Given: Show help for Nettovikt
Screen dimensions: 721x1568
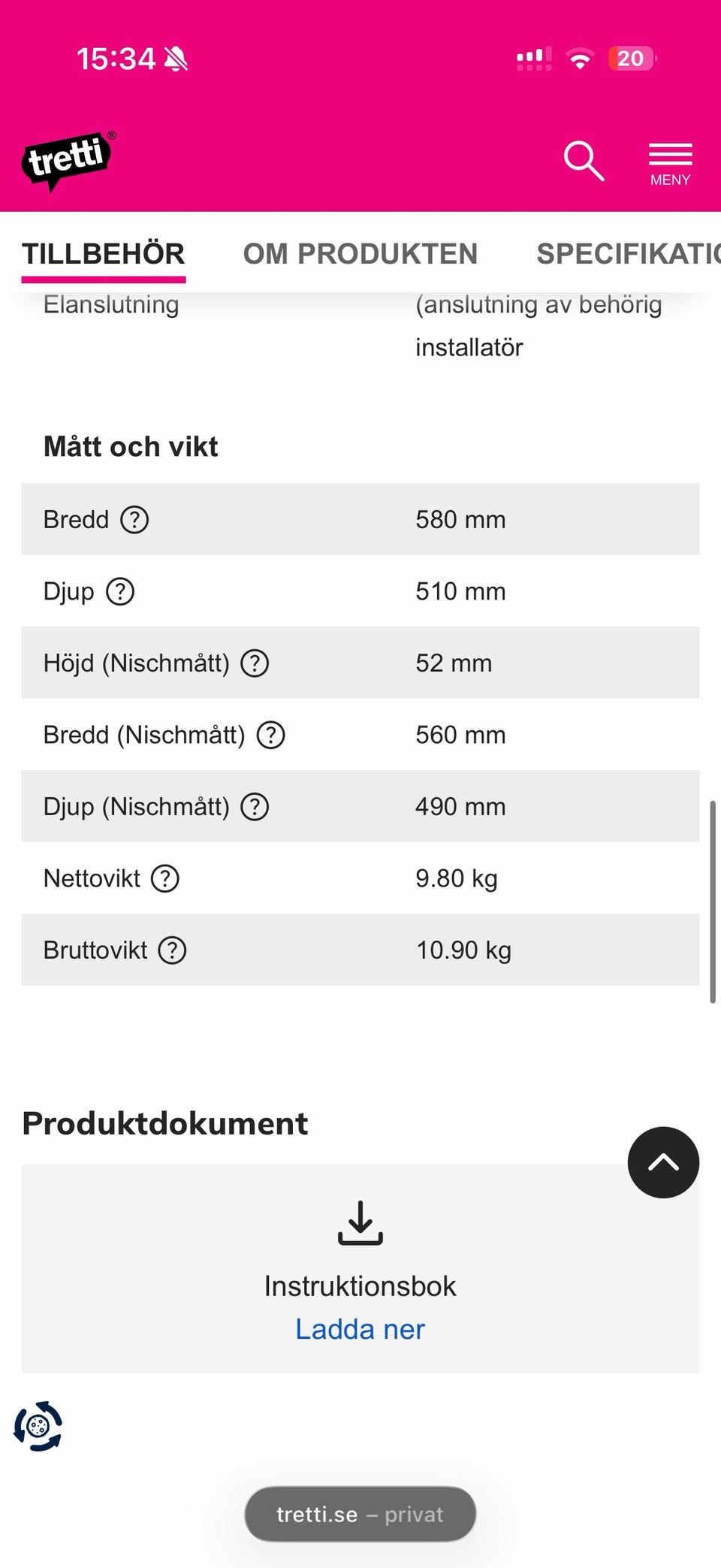Looking at the screenshot, I should point(165,879).
